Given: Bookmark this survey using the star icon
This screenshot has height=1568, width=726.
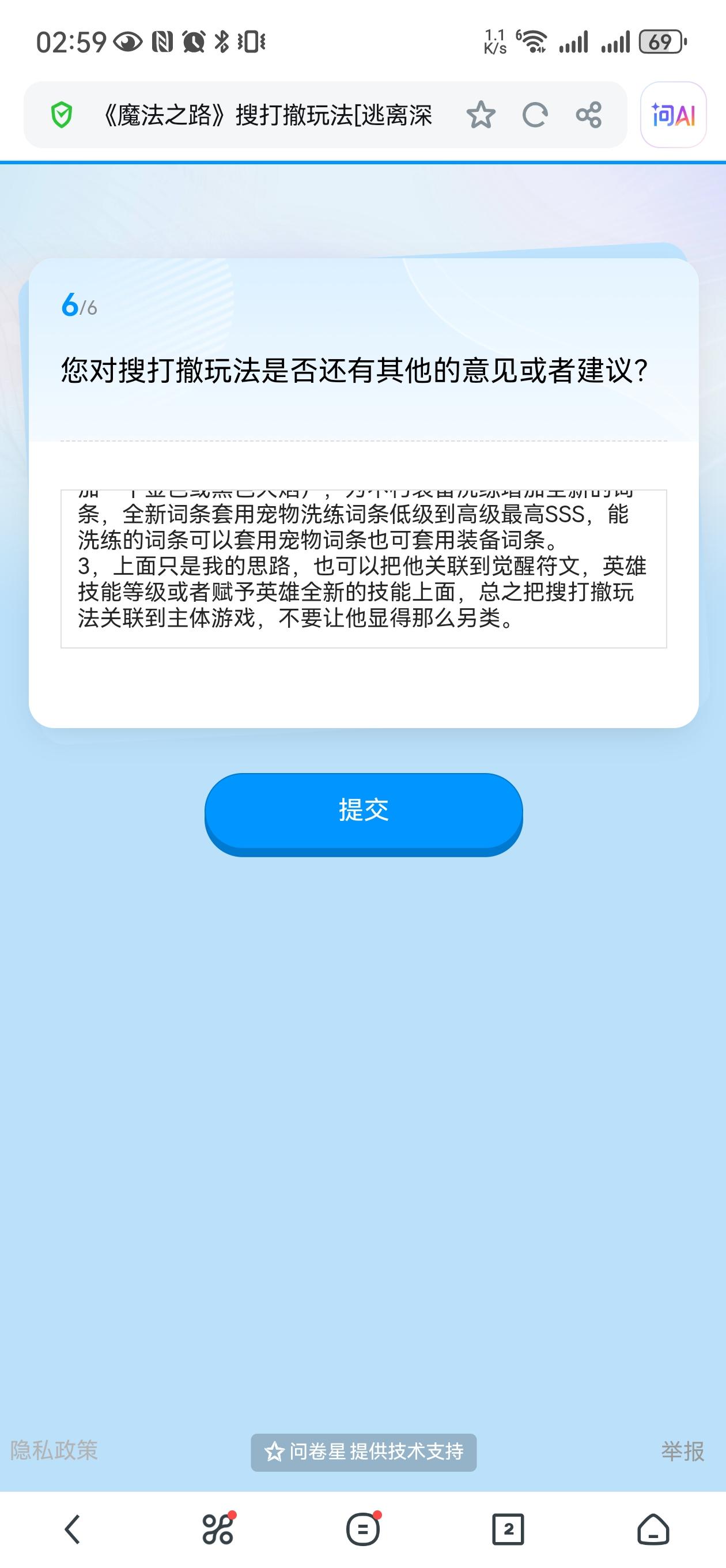Looking at the screenshot, I should [480, 117].
